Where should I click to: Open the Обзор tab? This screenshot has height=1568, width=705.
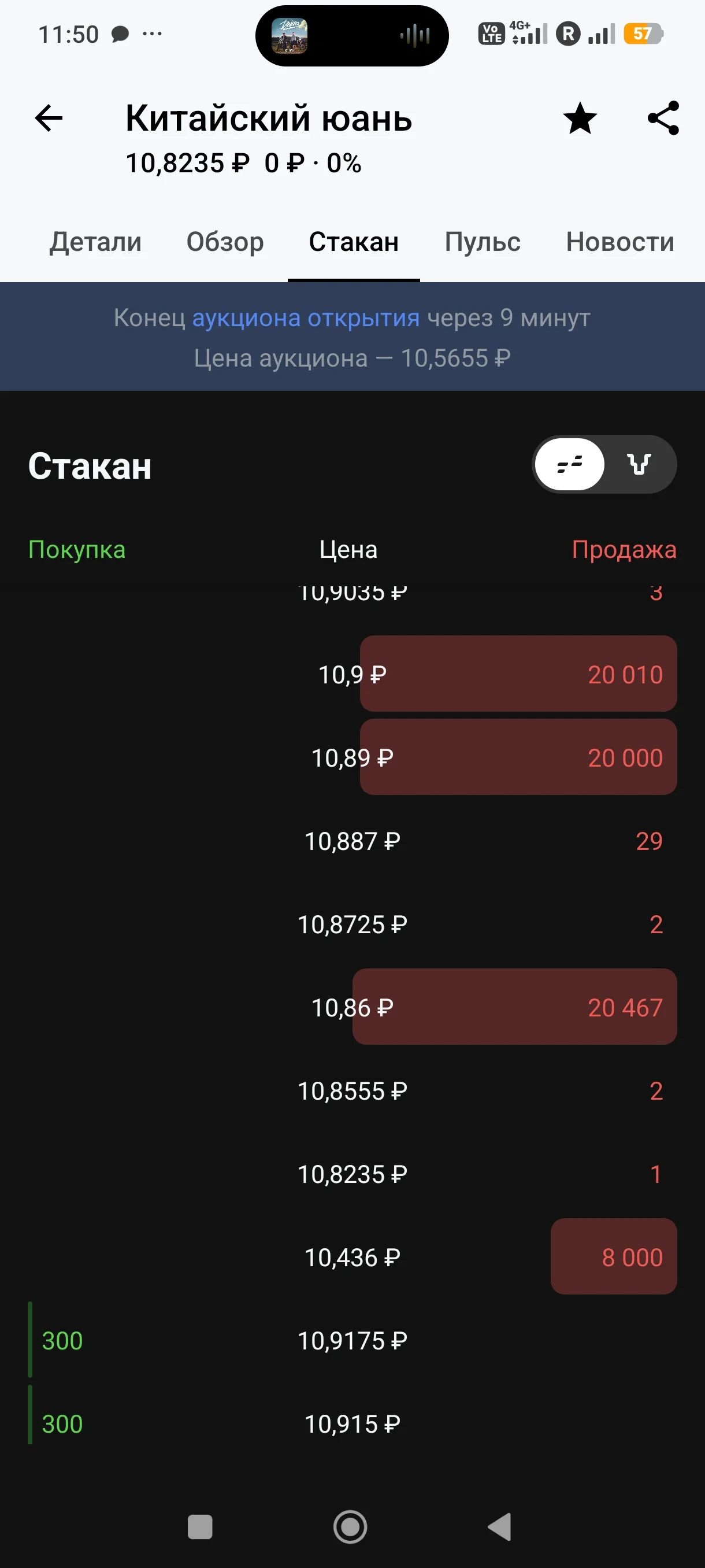click(x=225, y=242)
